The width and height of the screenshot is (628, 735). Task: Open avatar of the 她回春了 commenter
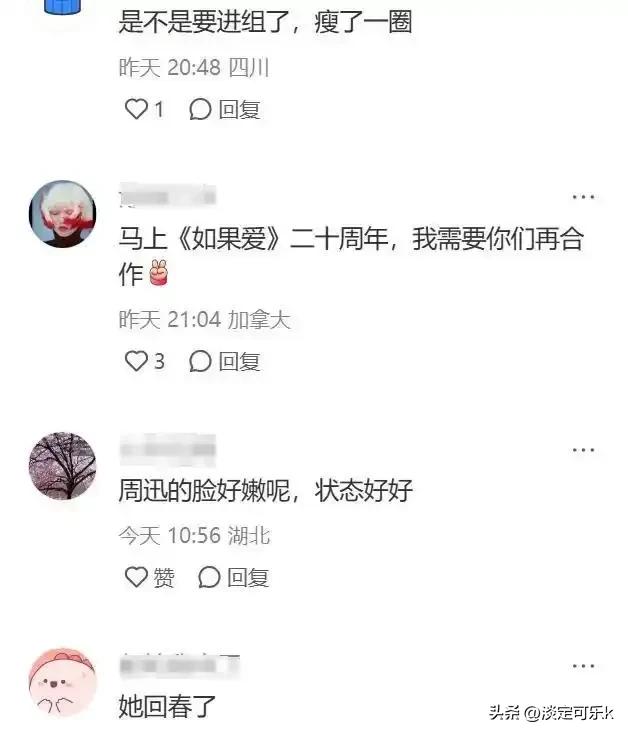pos(63,682)
